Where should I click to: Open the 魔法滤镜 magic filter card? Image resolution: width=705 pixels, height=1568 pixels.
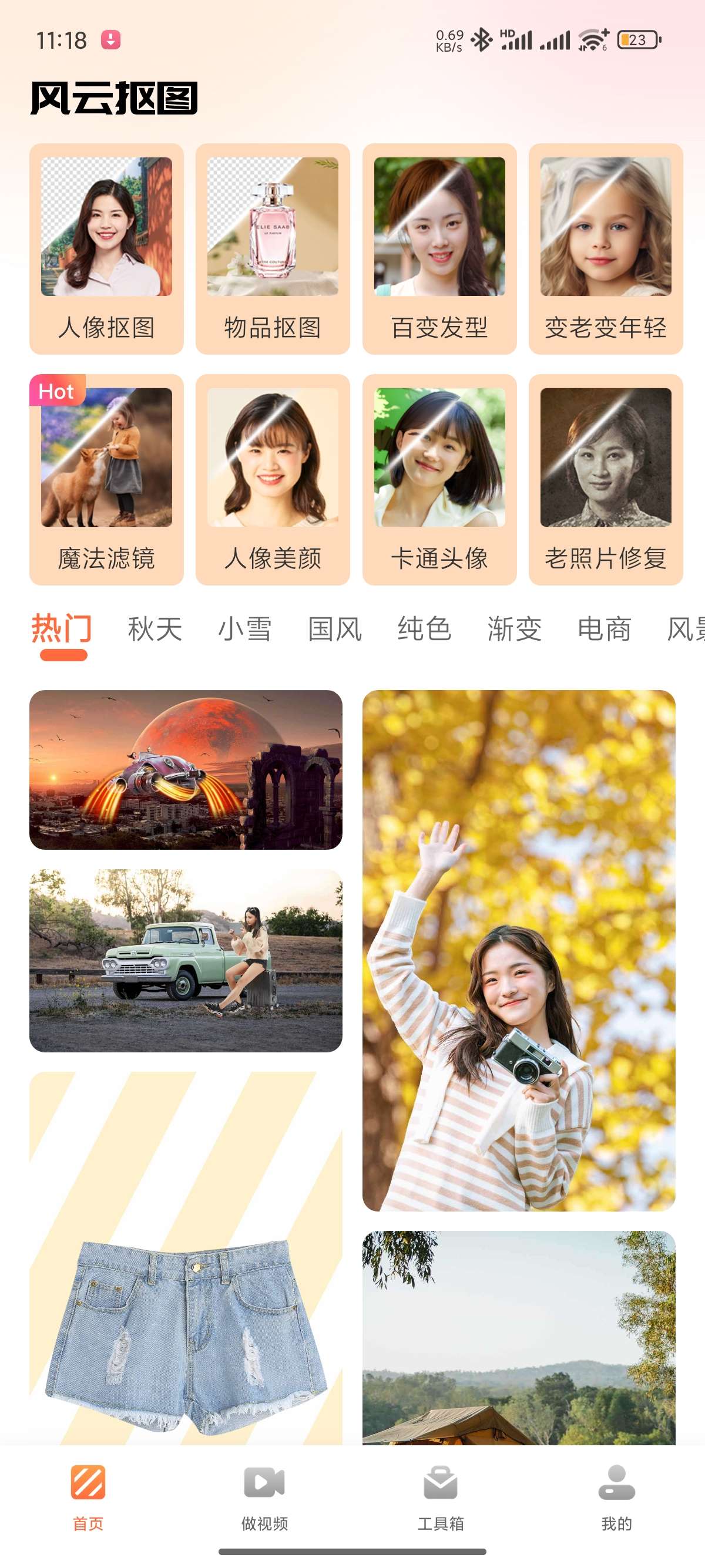[106, 480]
